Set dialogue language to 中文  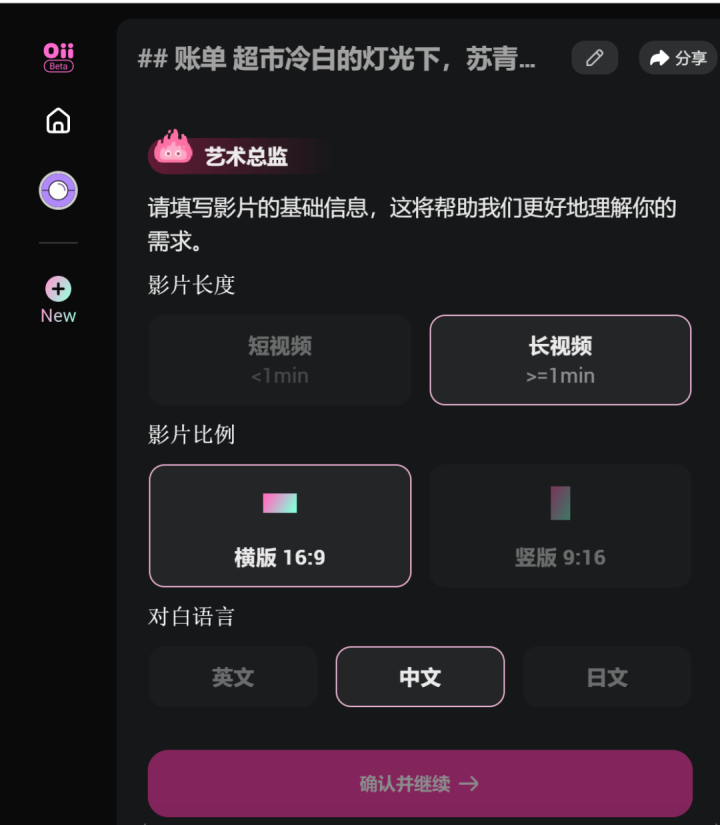[x=420, y=677]
